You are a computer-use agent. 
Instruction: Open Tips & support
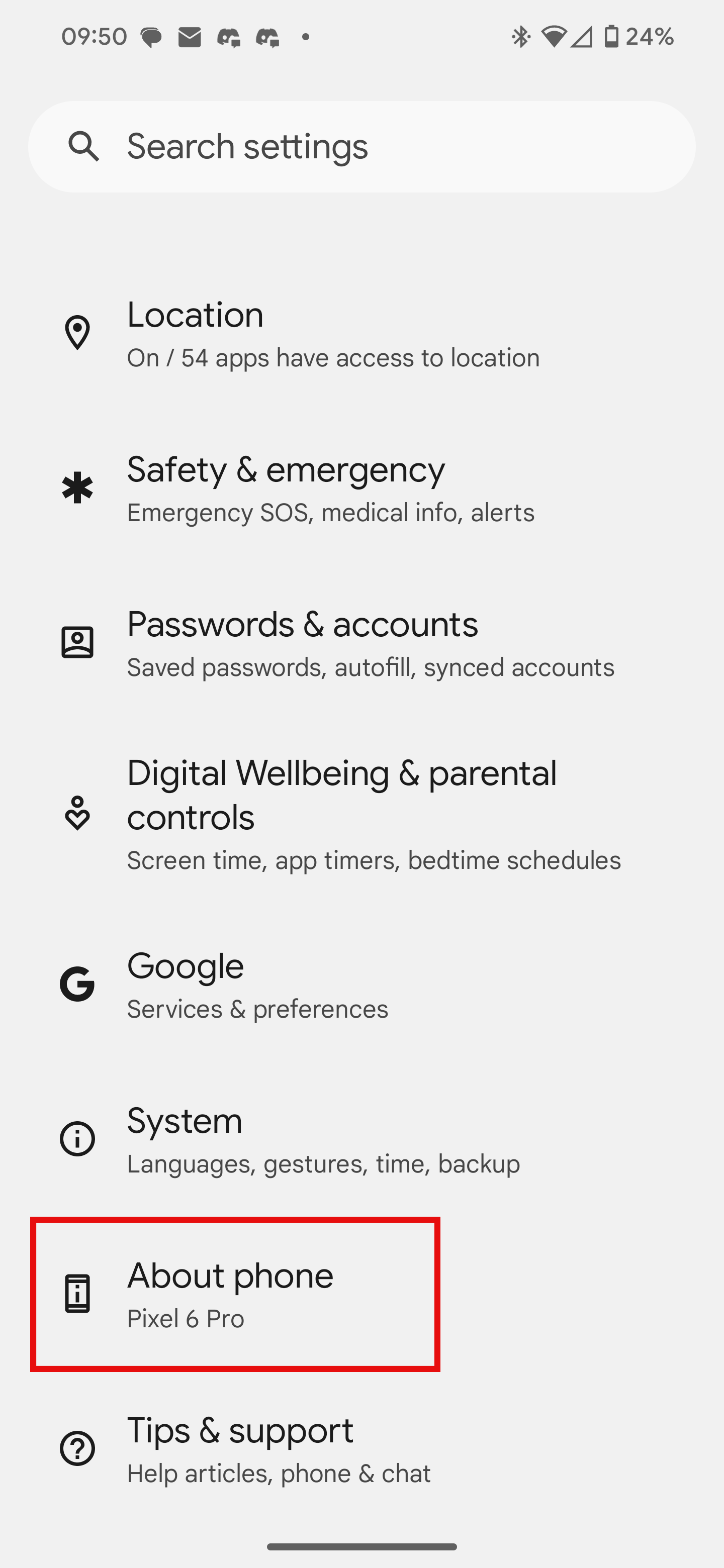click(361, 1449)
